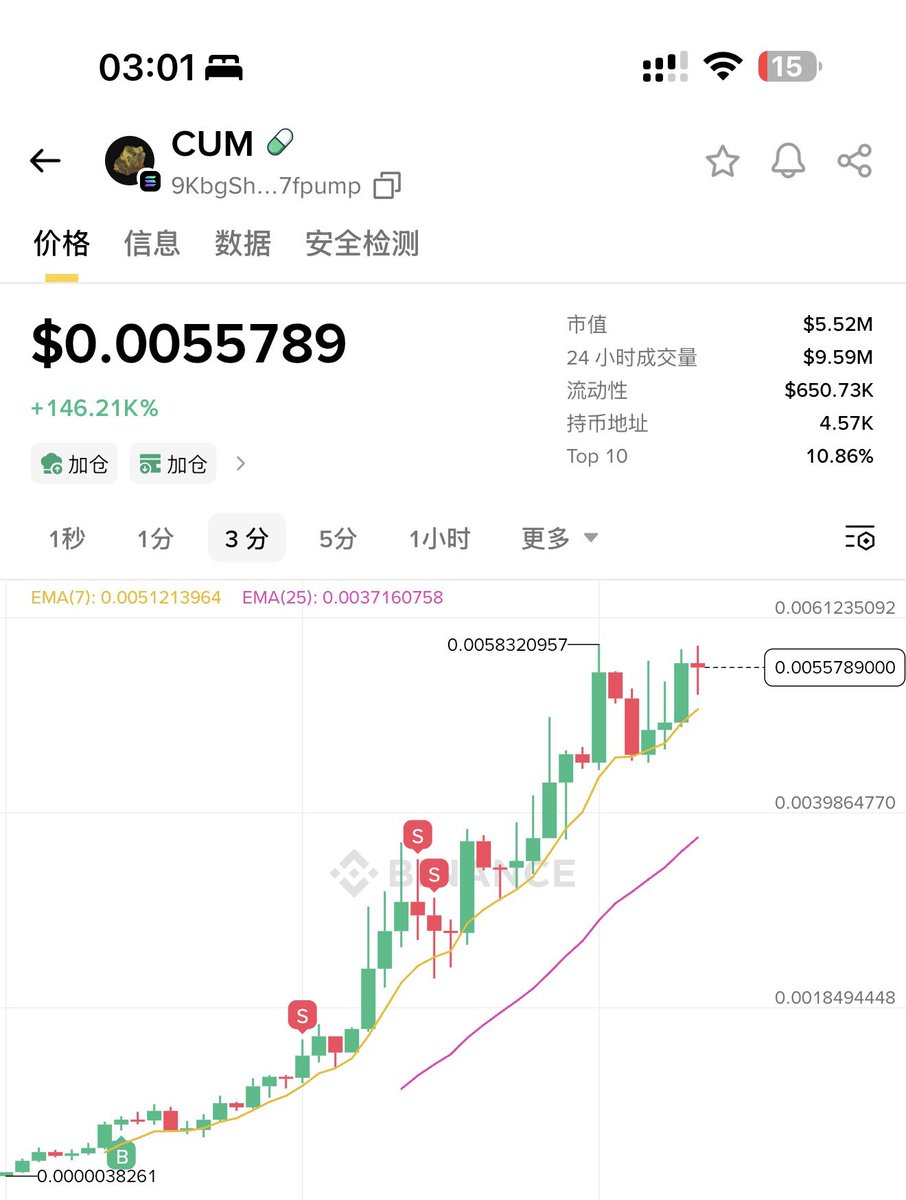Select the 5分 chart interval

click(x=338, y=539)
